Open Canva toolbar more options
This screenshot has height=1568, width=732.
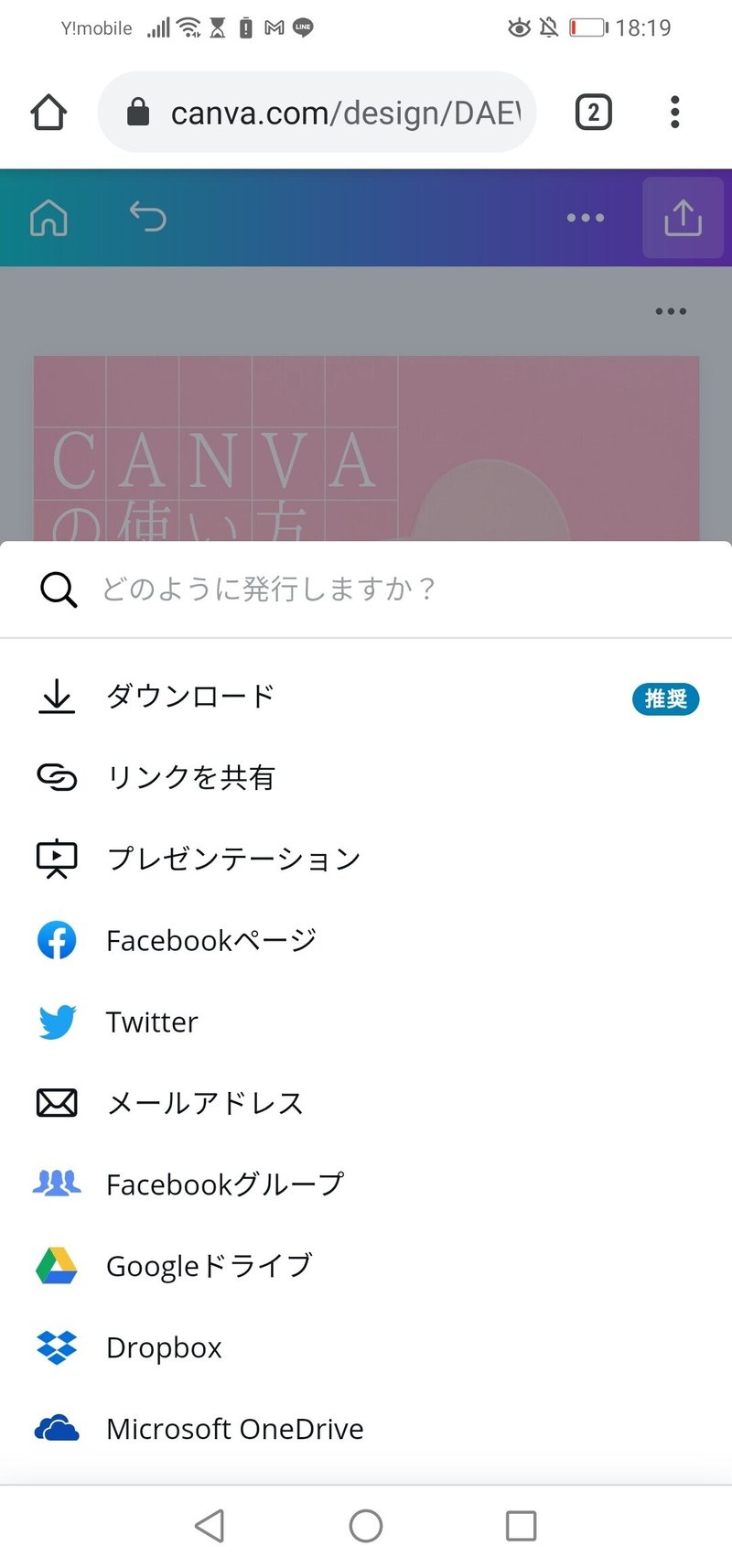[586, 218]
